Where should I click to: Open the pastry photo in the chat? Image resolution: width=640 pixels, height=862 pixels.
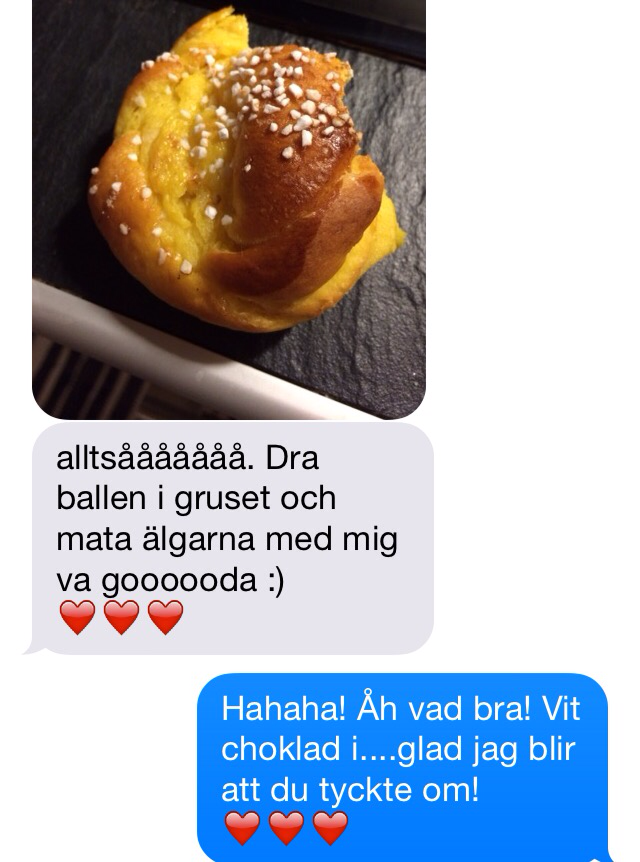229,200
